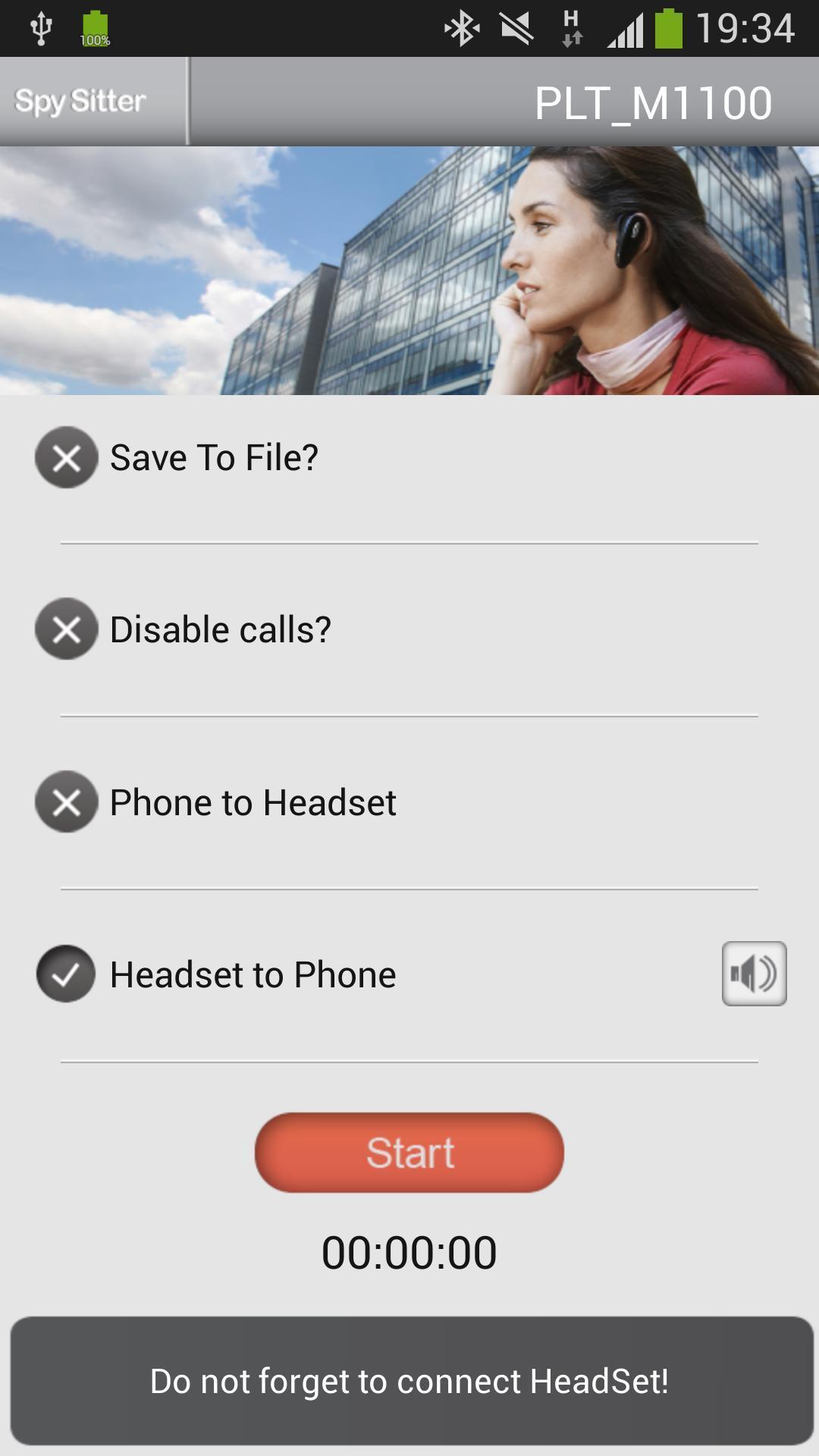This screenshot has height=1456, width=819.
Task: Hit the red Start button
Action: point(409,1153)
